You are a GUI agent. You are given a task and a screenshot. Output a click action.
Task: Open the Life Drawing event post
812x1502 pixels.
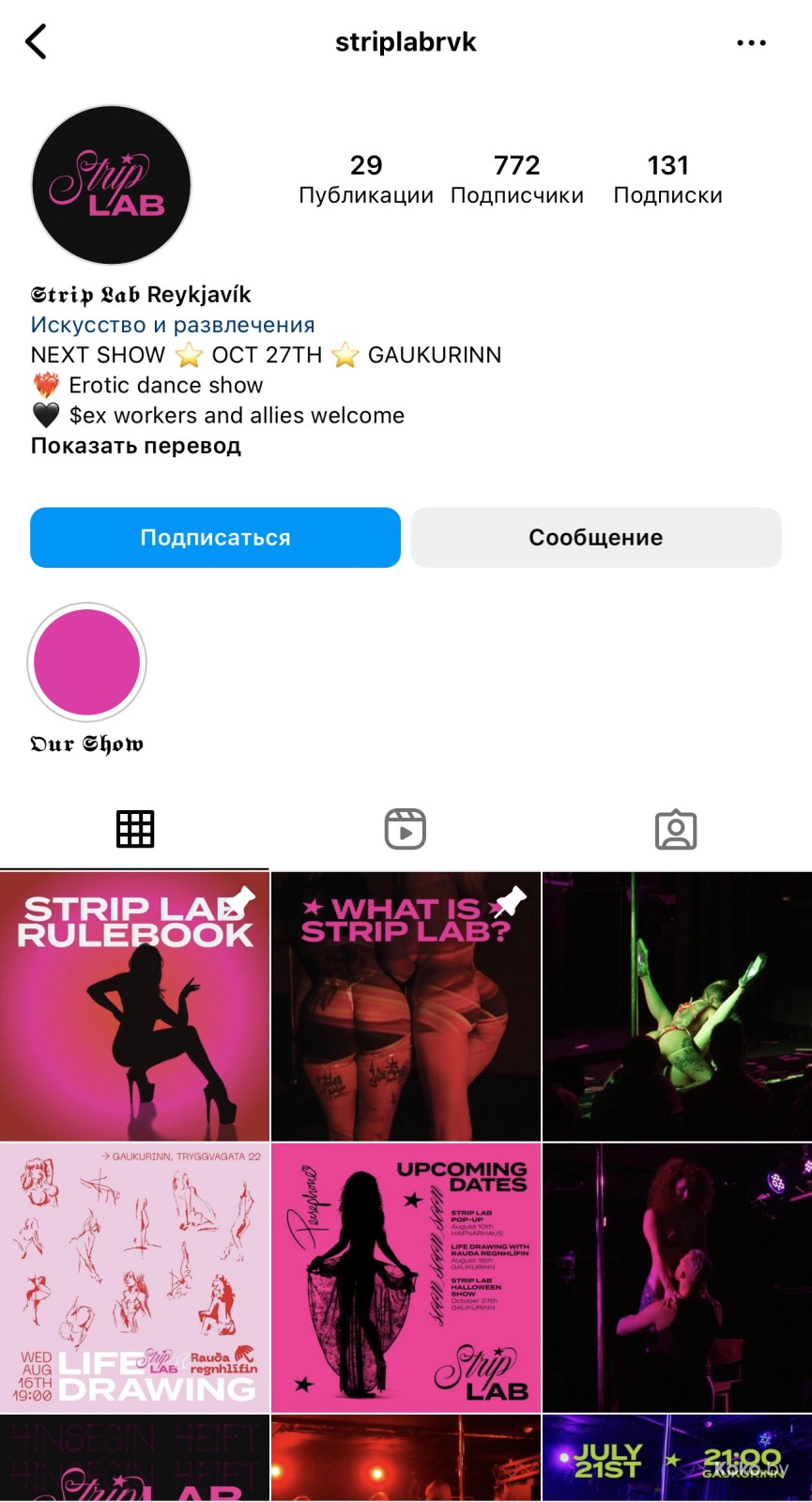[x=134, y=1277]
